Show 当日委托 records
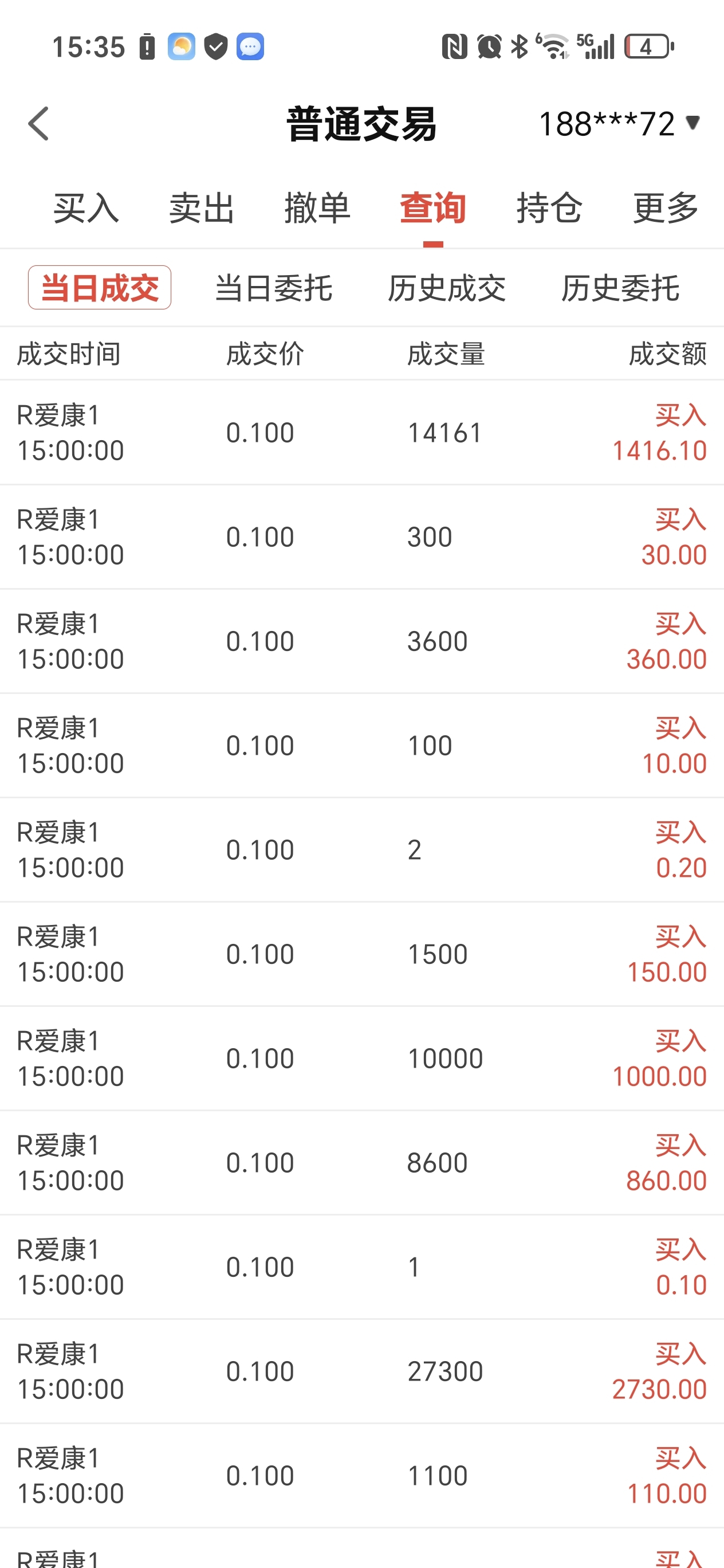Image resolution: width=724 pixels, height=1568 pixels. [274, 288]
